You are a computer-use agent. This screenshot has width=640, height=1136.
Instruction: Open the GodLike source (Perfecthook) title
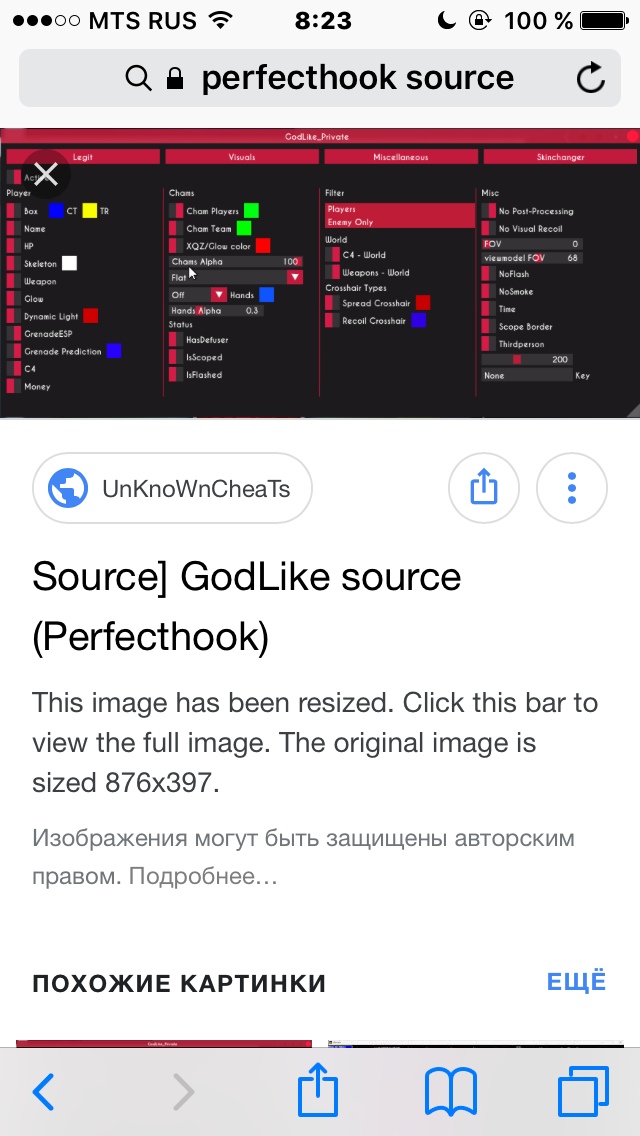[246, 607]
